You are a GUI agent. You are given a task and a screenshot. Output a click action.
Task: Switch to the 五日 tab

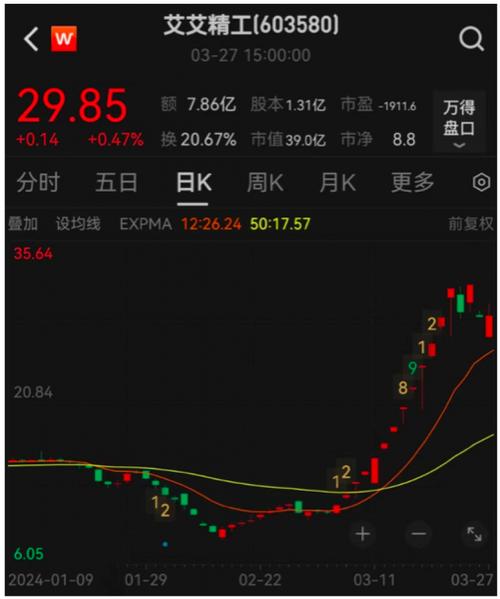click(117, 182)
